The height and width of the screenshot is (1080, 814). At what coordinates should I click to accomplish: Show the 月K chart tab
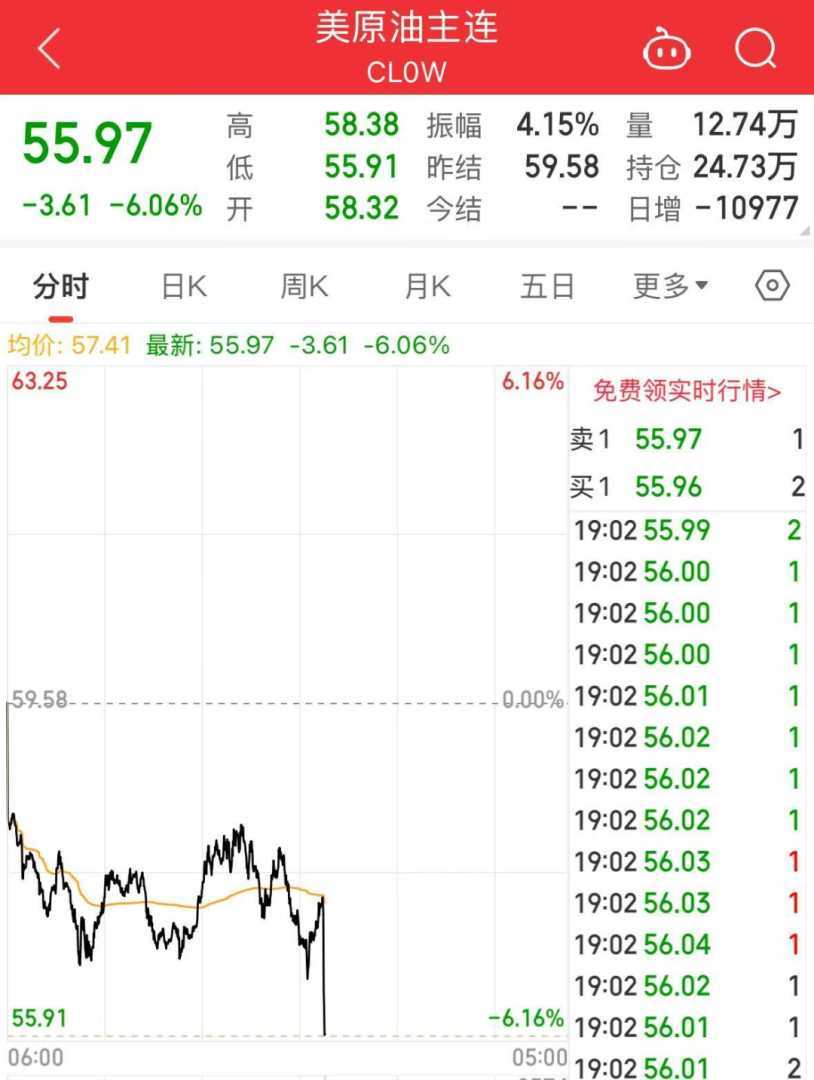427,287
